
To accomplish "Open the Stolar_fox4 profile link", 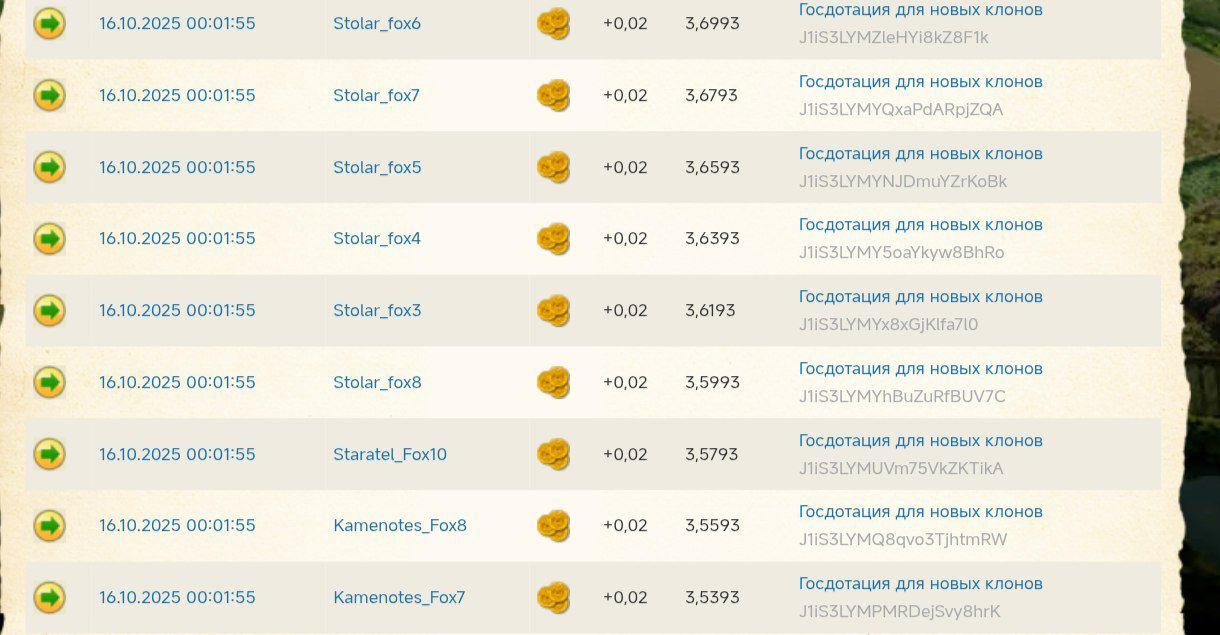I will 377,238.
